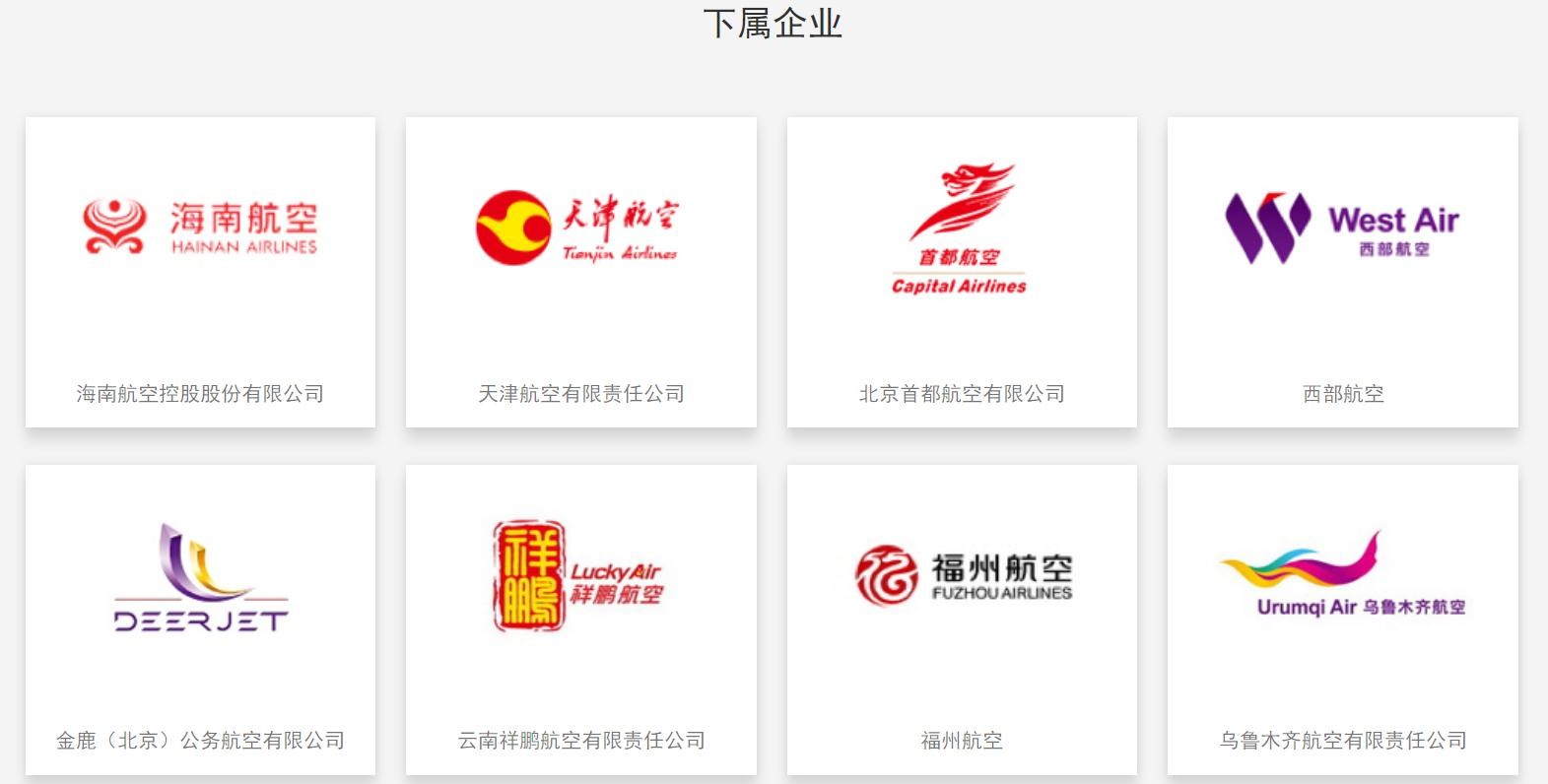This screenshot has width=1548, height=784.
Task: Tap the Urumqi Air (乌鲁木齐航空有限责任公司) card
Action: (x=1342, y=619)
